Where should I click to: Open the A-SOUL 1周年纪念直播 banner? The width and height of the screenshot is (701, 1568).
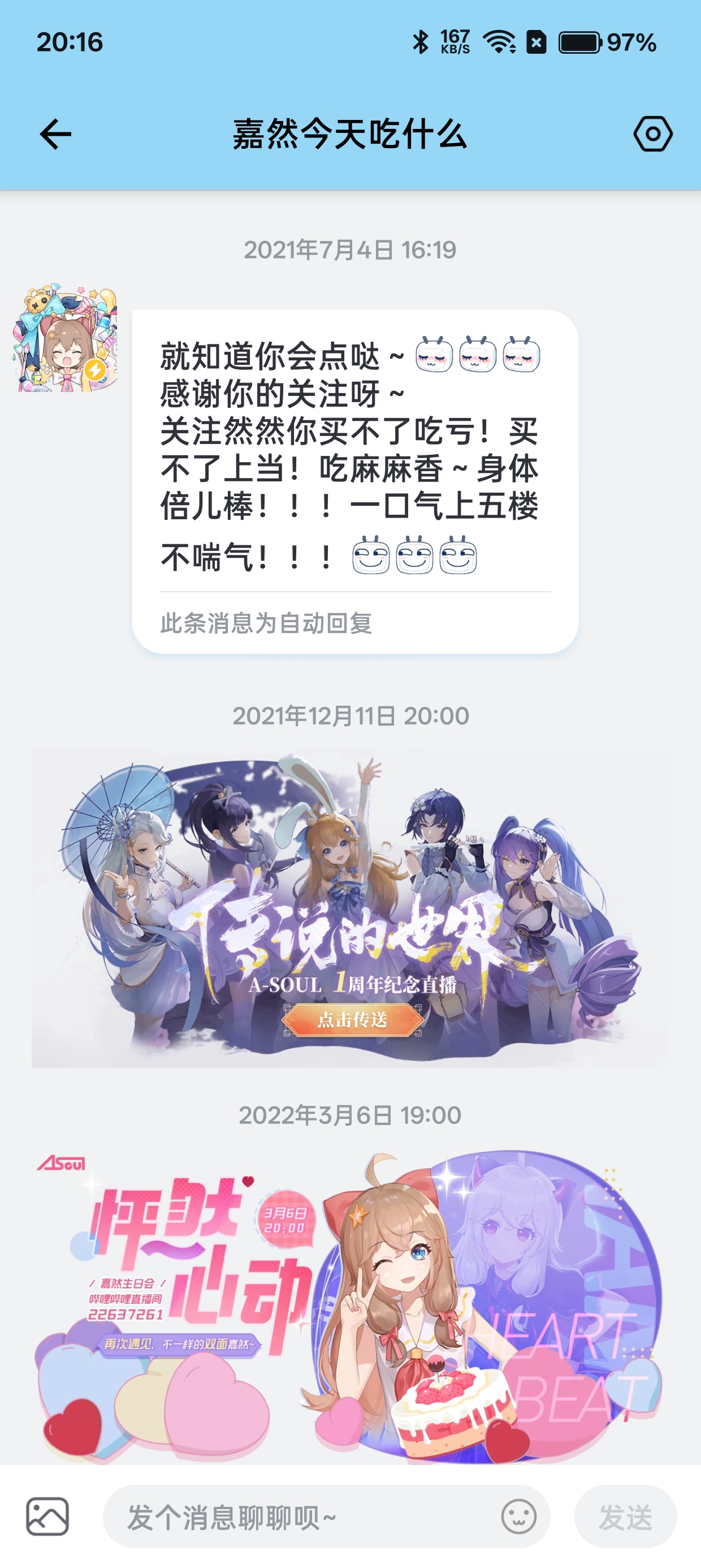350,908
